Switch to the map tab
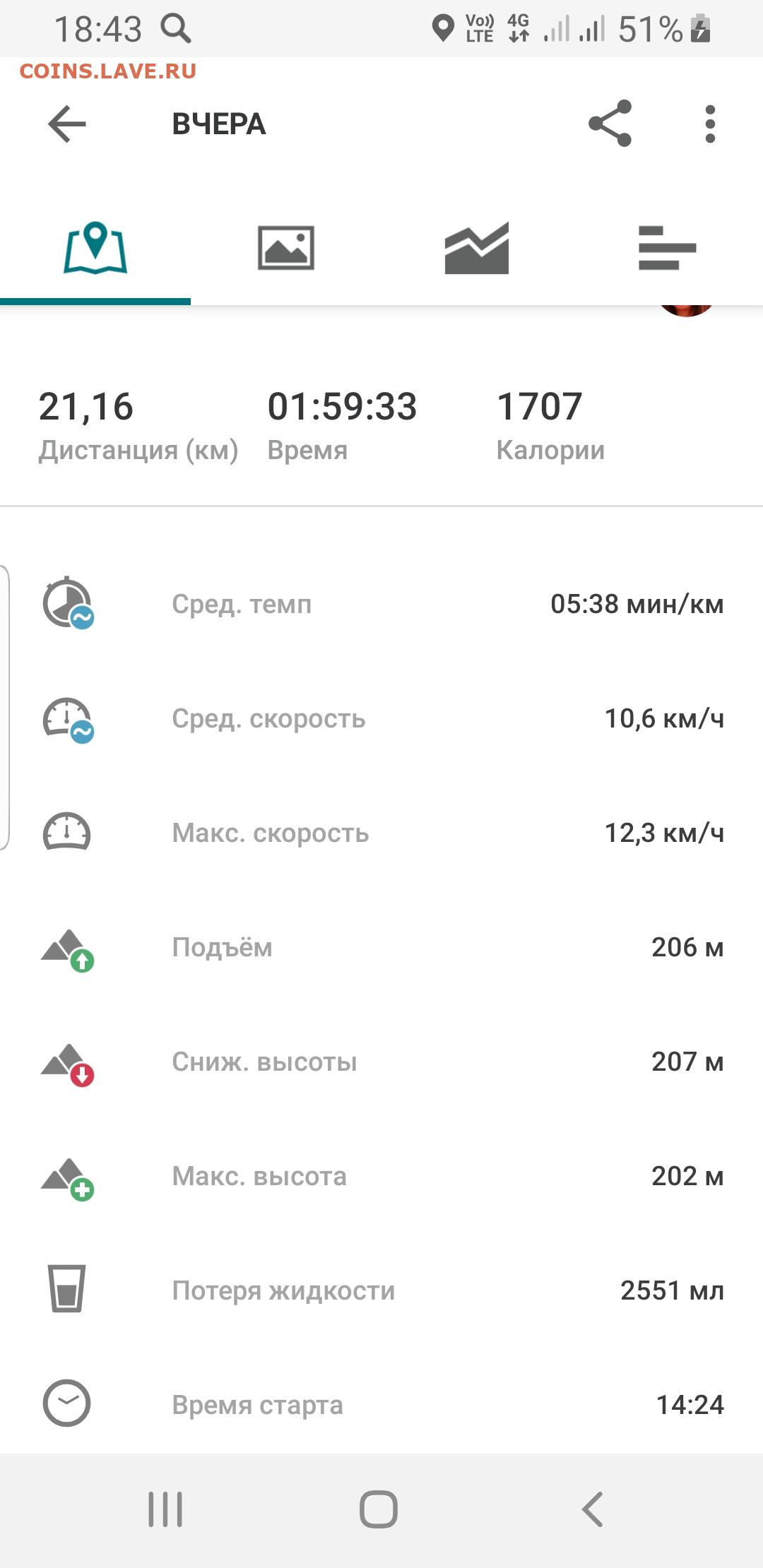The width and height of the screenshot is (763, 1568). (x=95, y=248)
